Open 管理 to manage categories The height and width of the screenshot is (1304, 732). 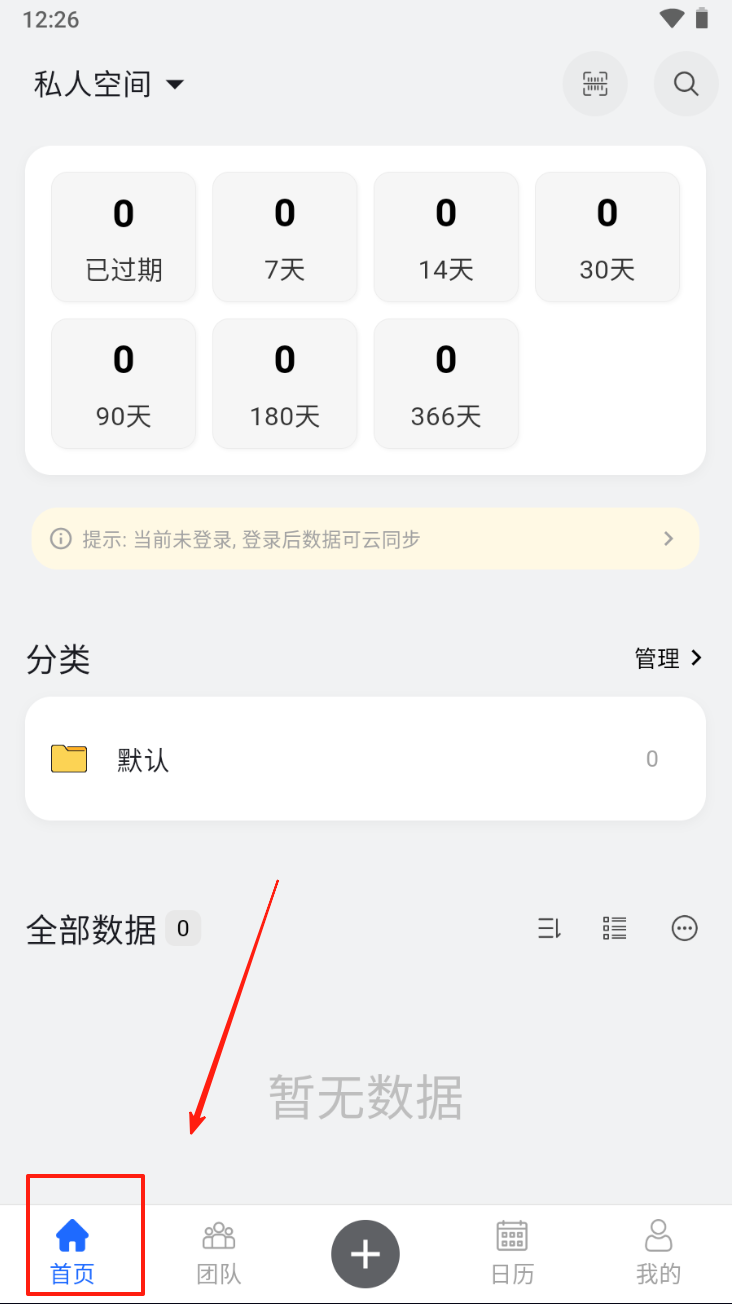668,658
